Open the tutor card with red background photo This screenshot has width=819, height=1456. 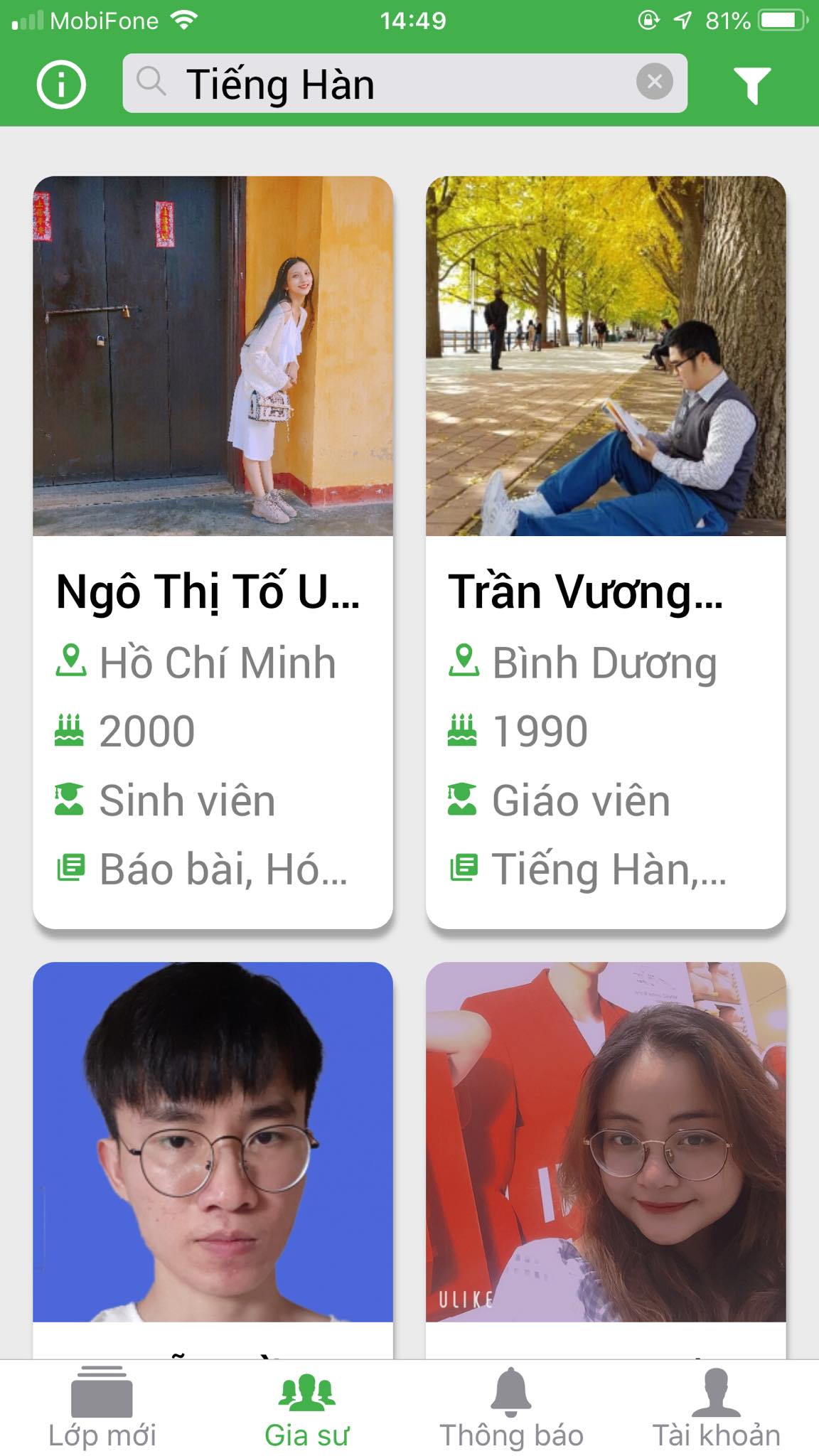(606, 1152)
